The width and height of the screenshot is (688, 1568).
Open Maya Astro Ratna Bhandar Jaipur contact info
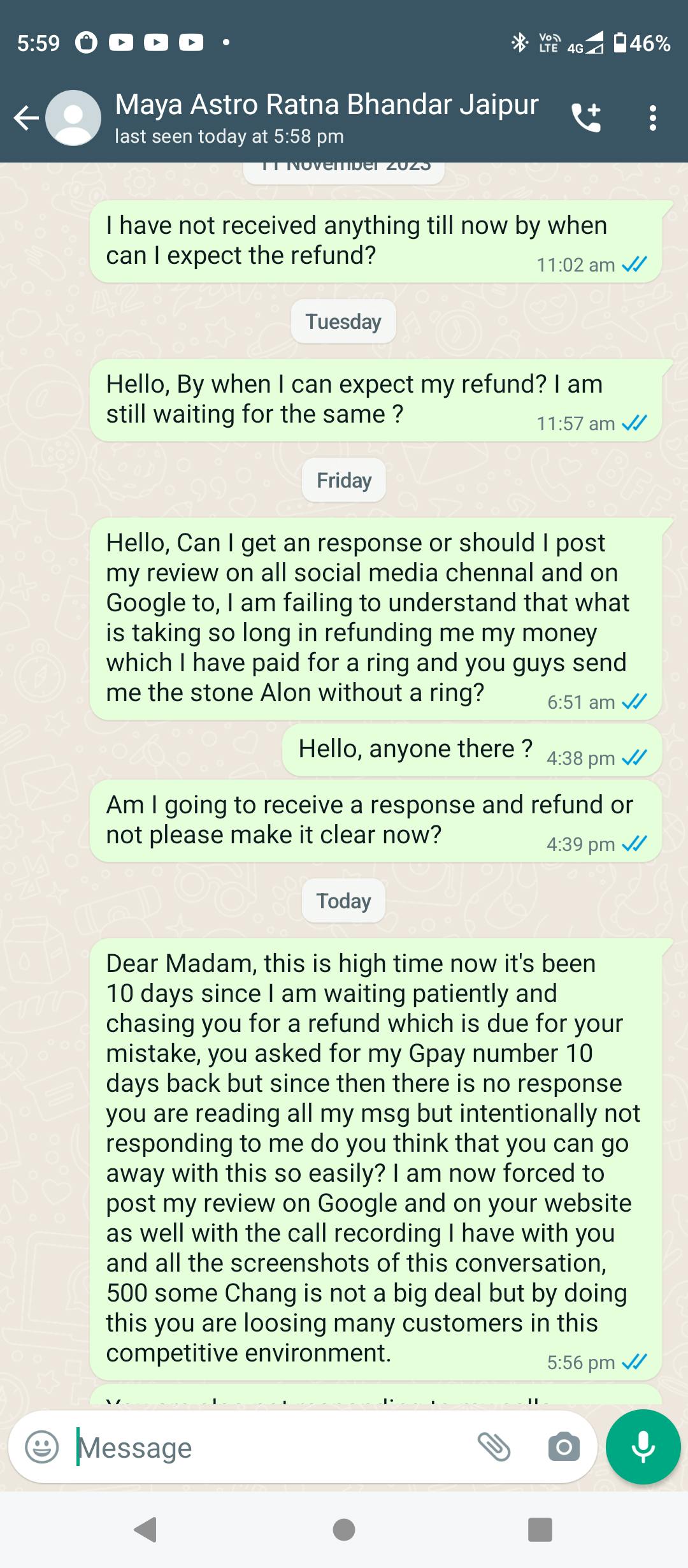pyautogui.click(x=326, y=118)
